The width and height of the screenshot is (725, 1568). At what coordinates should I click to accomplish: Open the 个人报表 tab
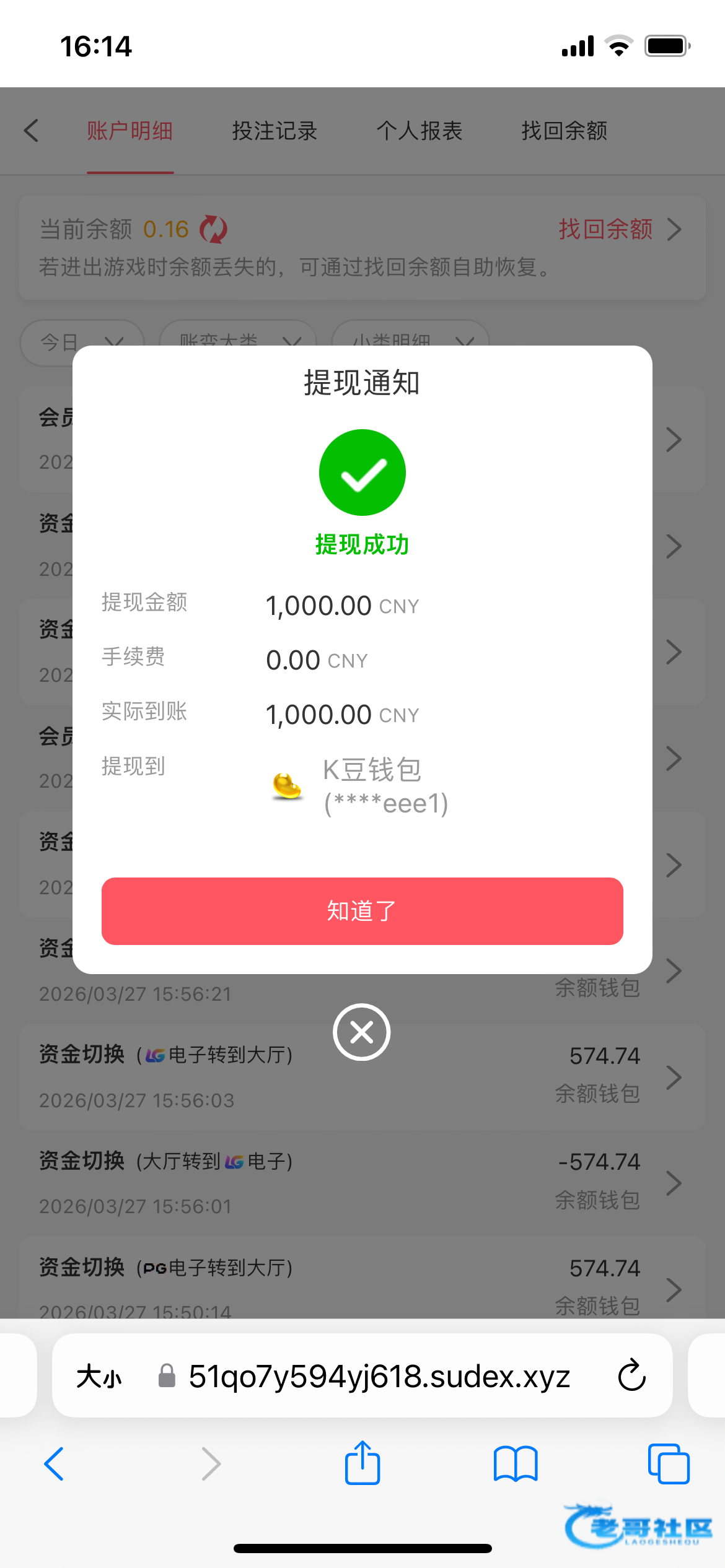pyautogui.click(x=420, y=131)
